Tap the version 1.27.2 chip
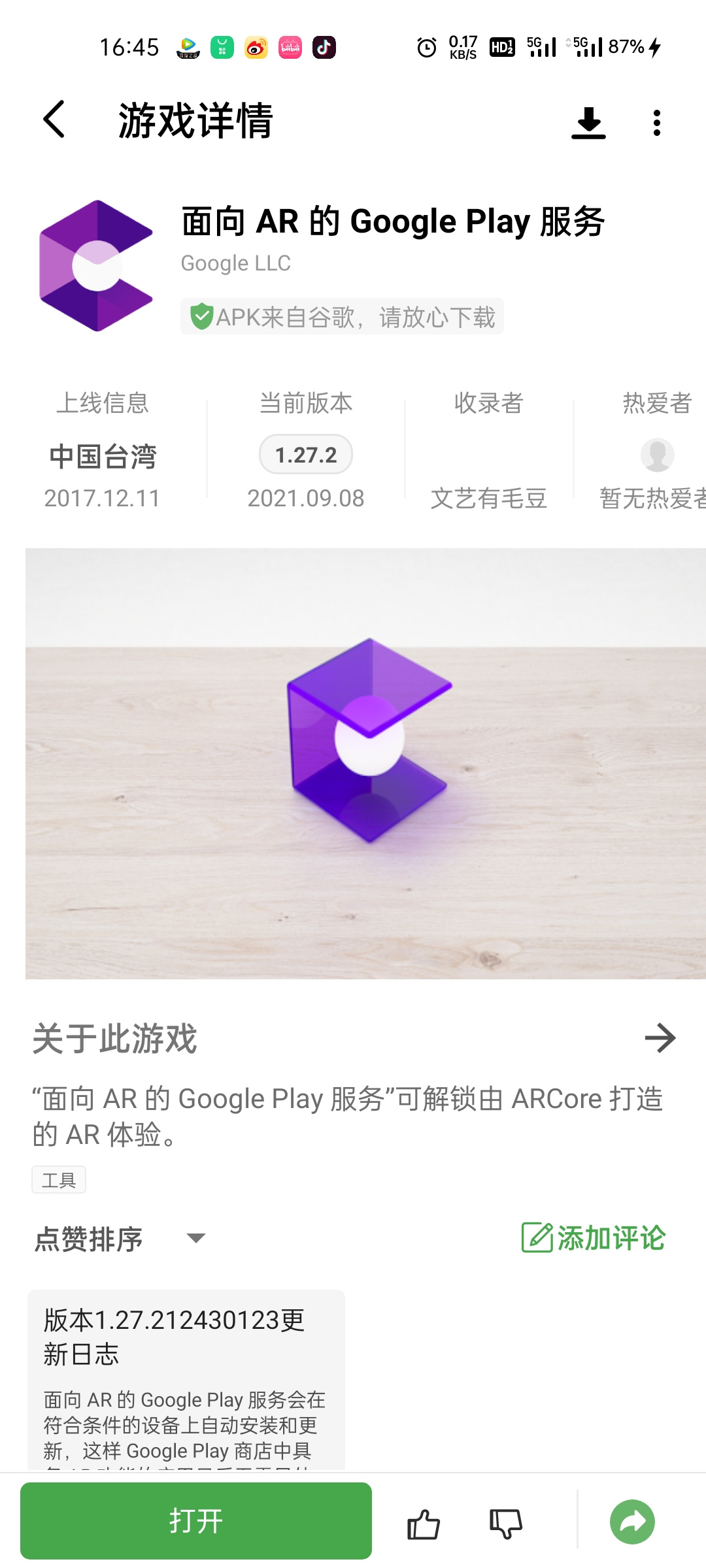 306,455
